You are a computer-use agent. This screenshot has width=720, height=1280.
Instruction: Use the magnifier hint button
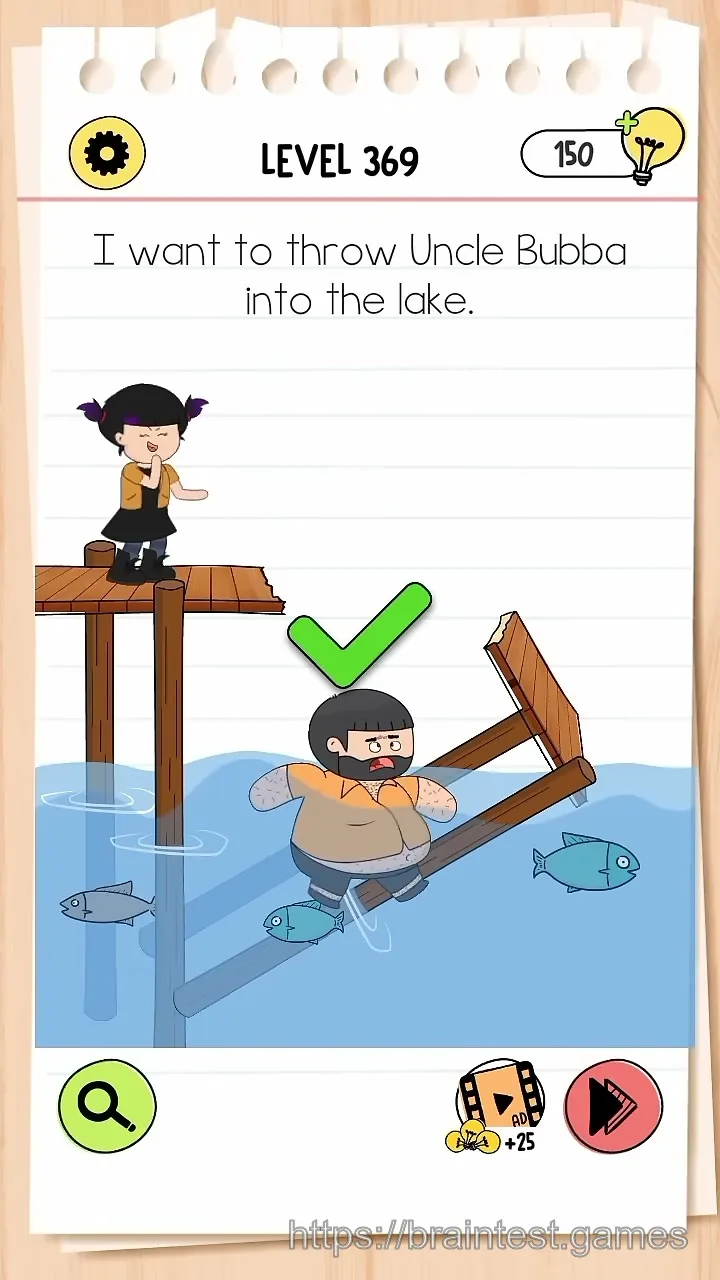pos(107,1106)
